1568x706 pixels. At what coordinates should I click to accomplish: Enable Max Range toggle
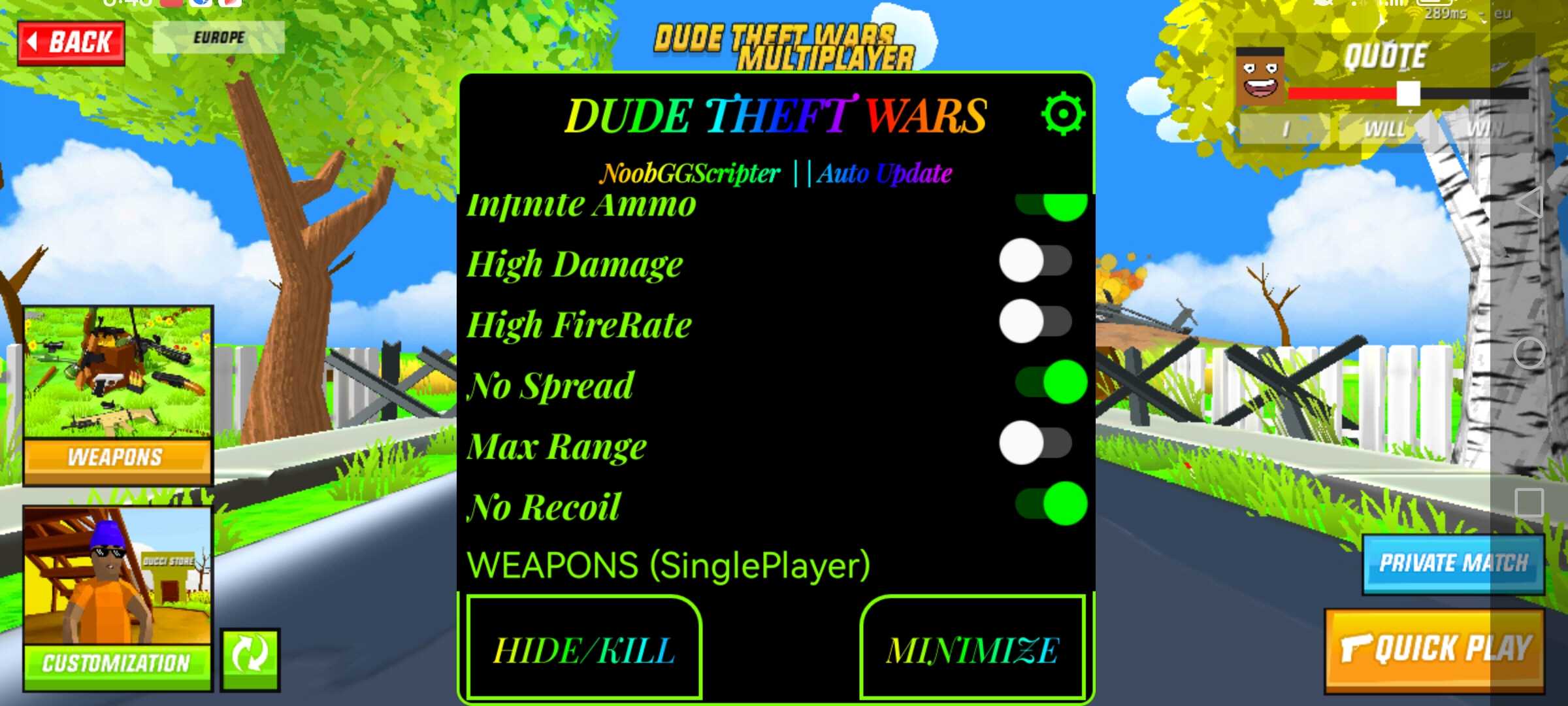click(x=1036, y=443)
